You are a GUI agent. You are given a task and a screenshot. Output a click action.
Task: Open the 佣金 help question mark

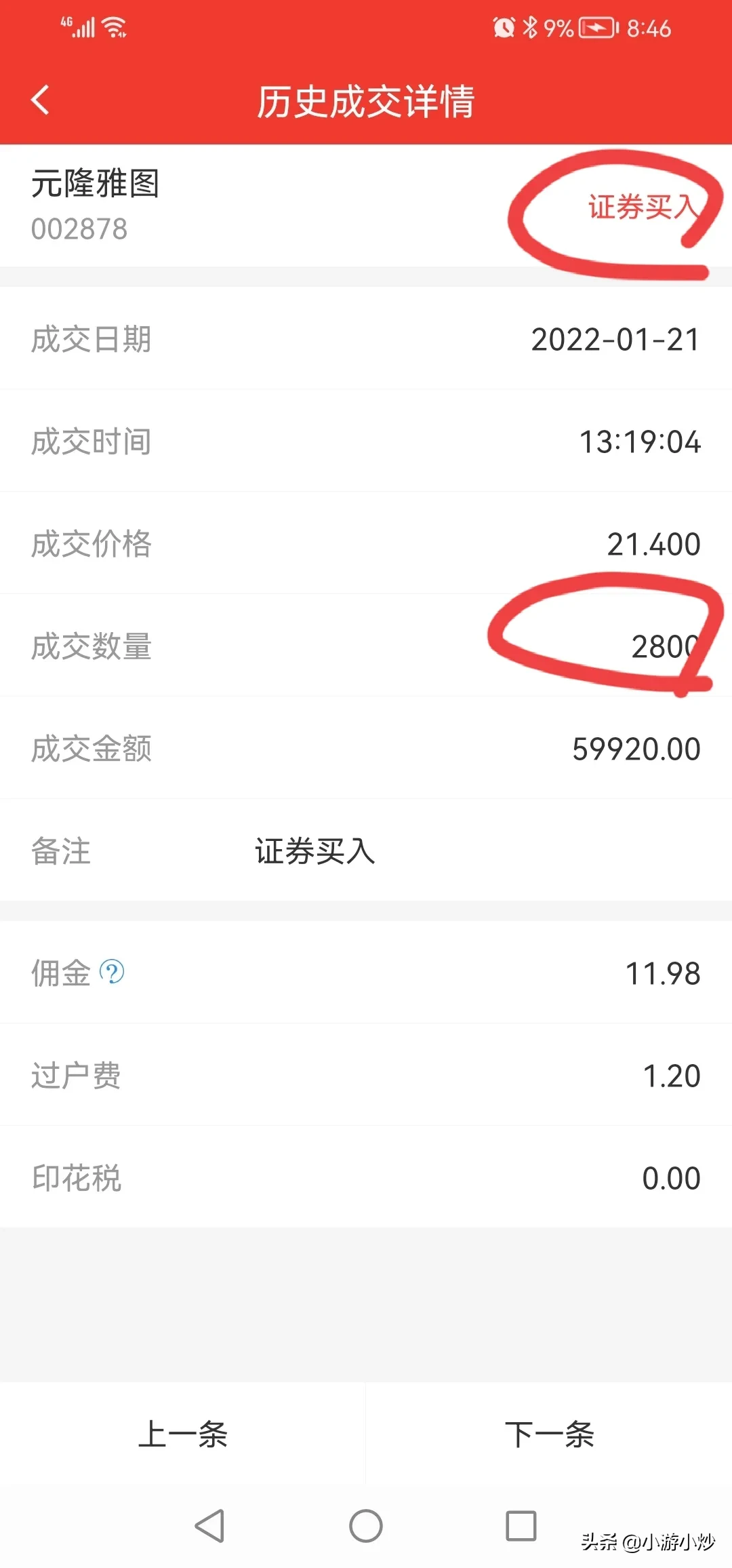(112, 972)
